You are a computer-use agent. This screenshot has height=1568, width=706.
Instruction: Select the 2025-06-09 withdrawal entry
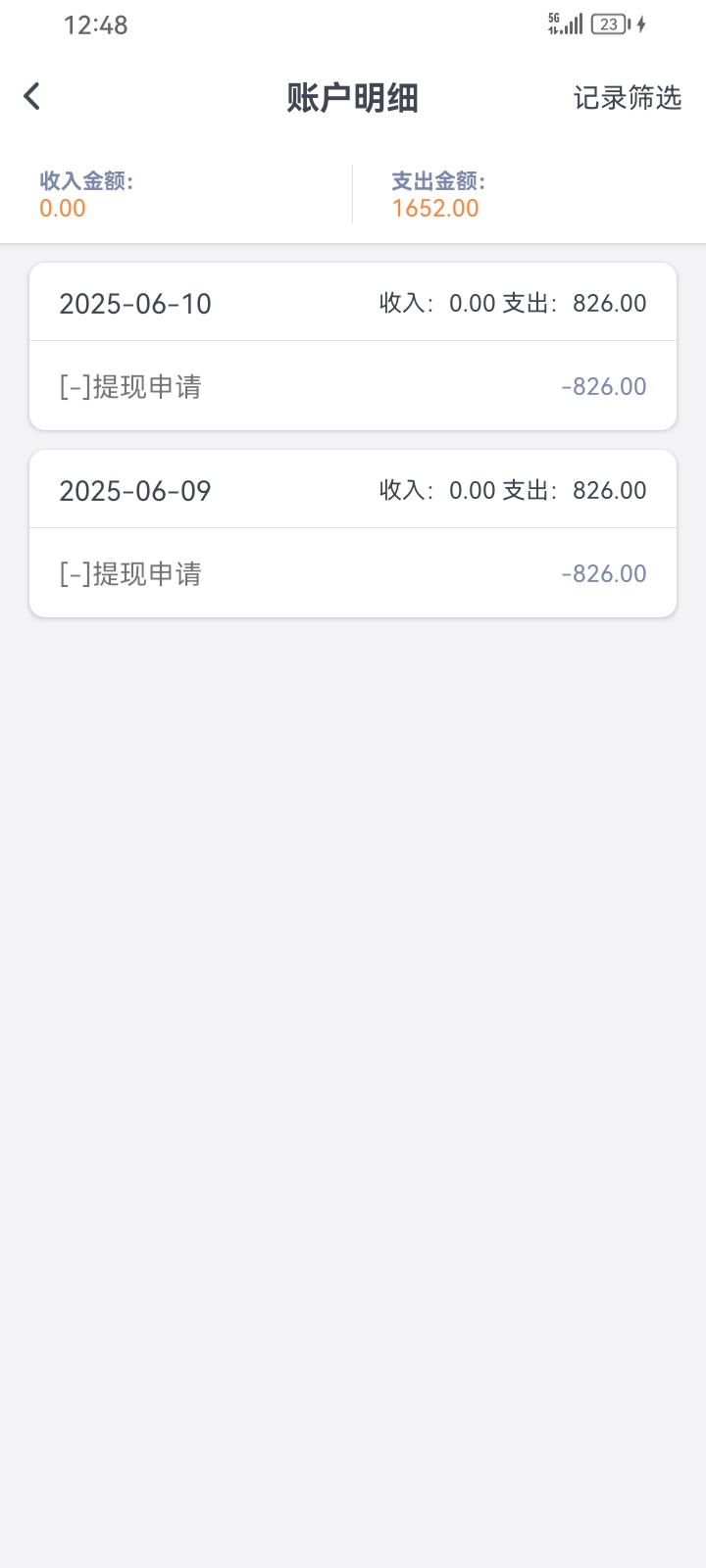[x=353, y=573]
